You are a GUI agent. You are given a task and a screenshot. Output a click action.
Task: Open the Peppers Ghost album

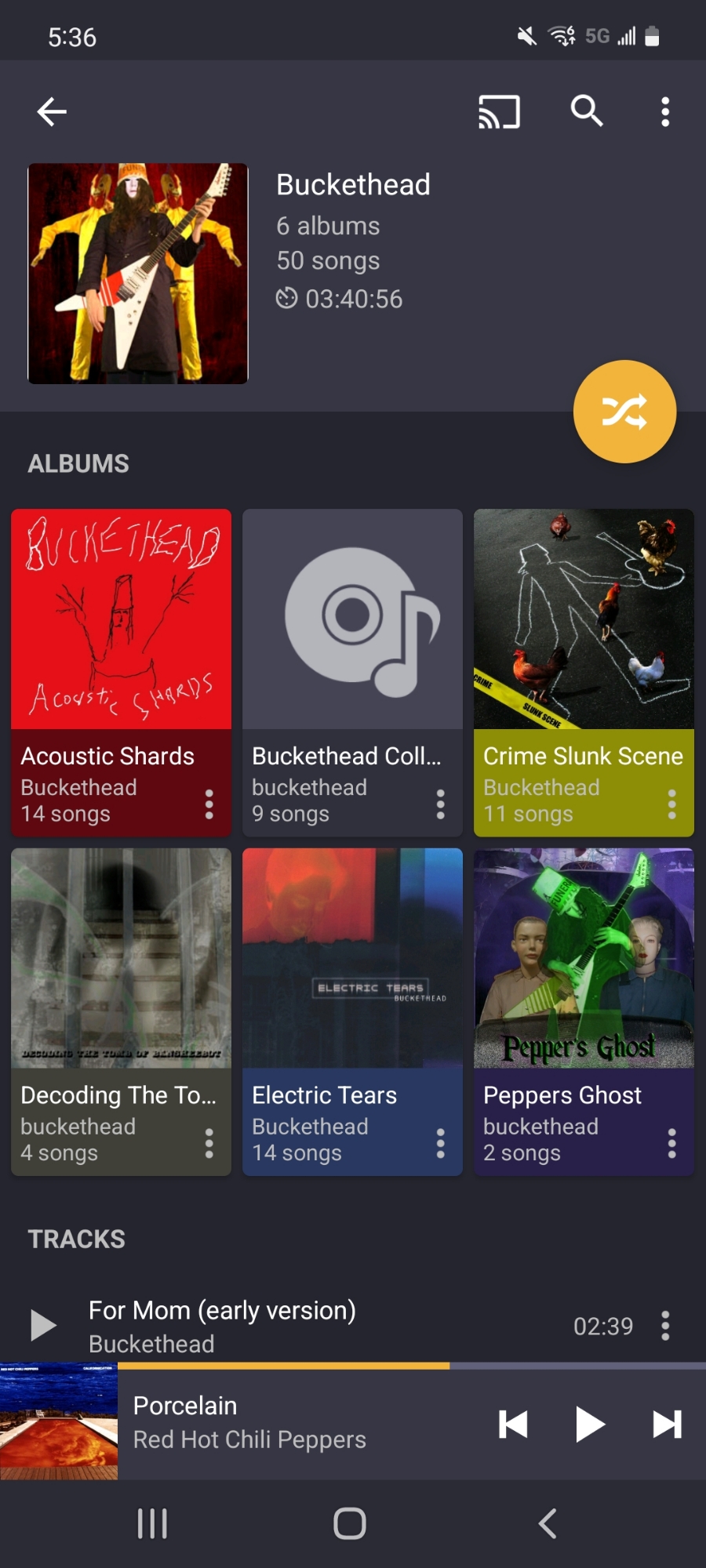584,959
